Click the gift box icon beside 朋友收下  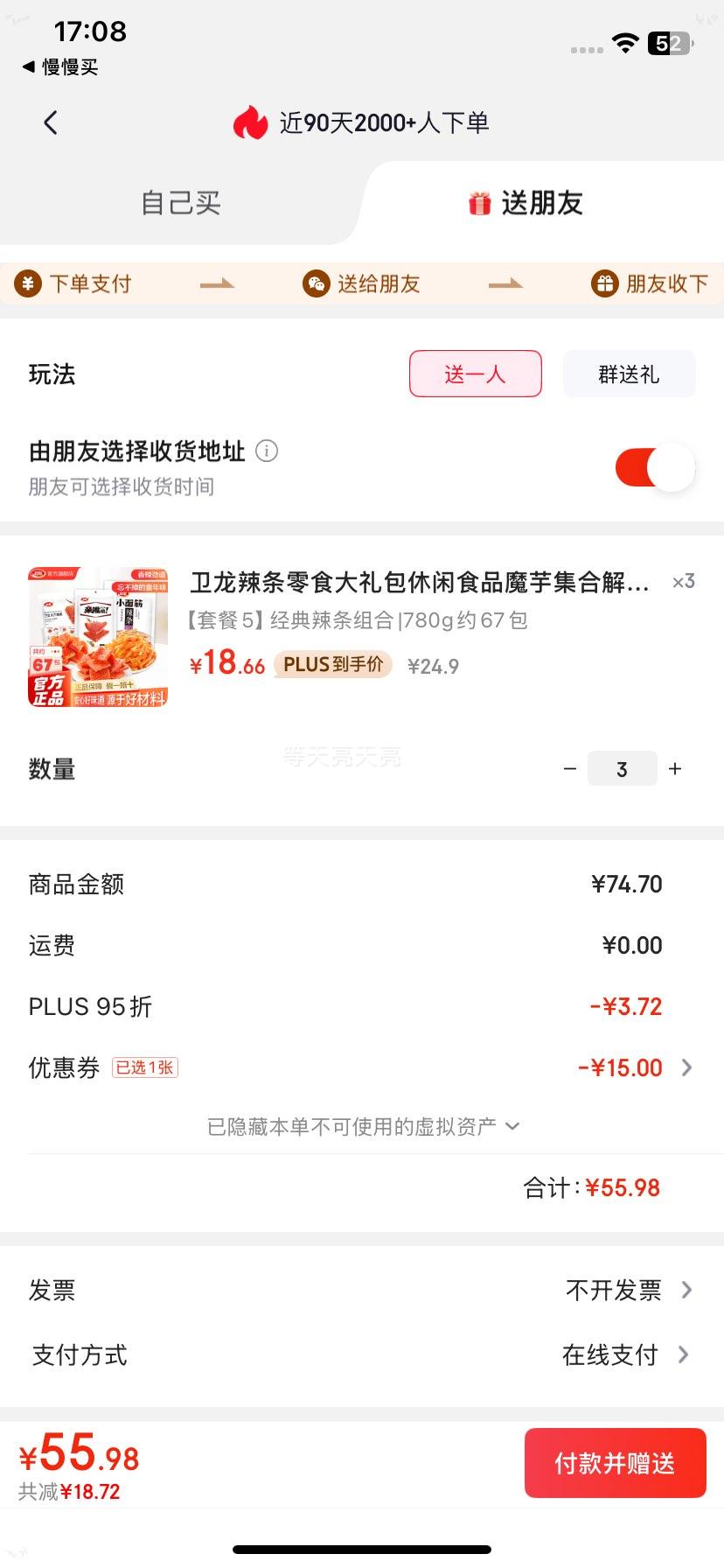point(604,283)
